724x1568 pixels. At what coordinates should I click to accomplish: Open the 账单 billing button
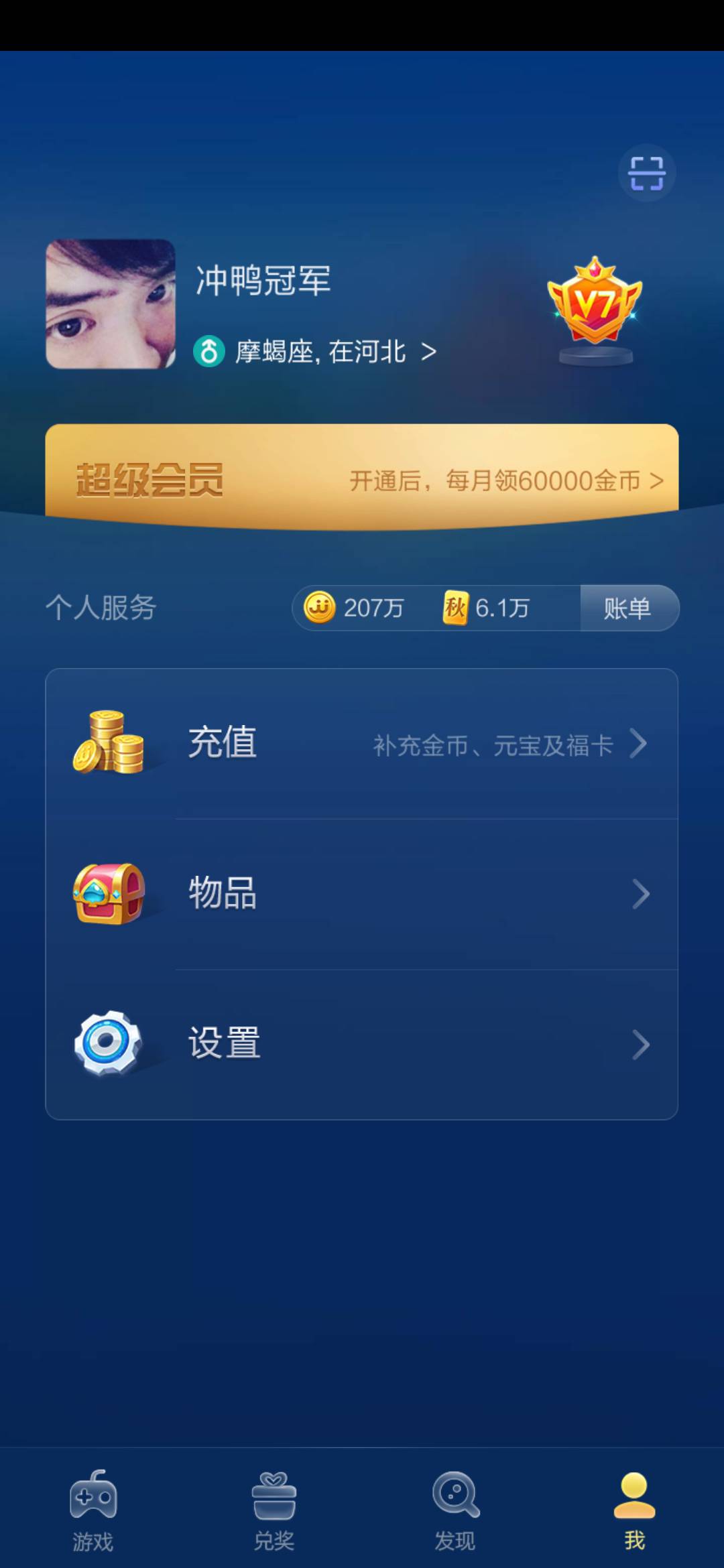[x=628, y=608]
